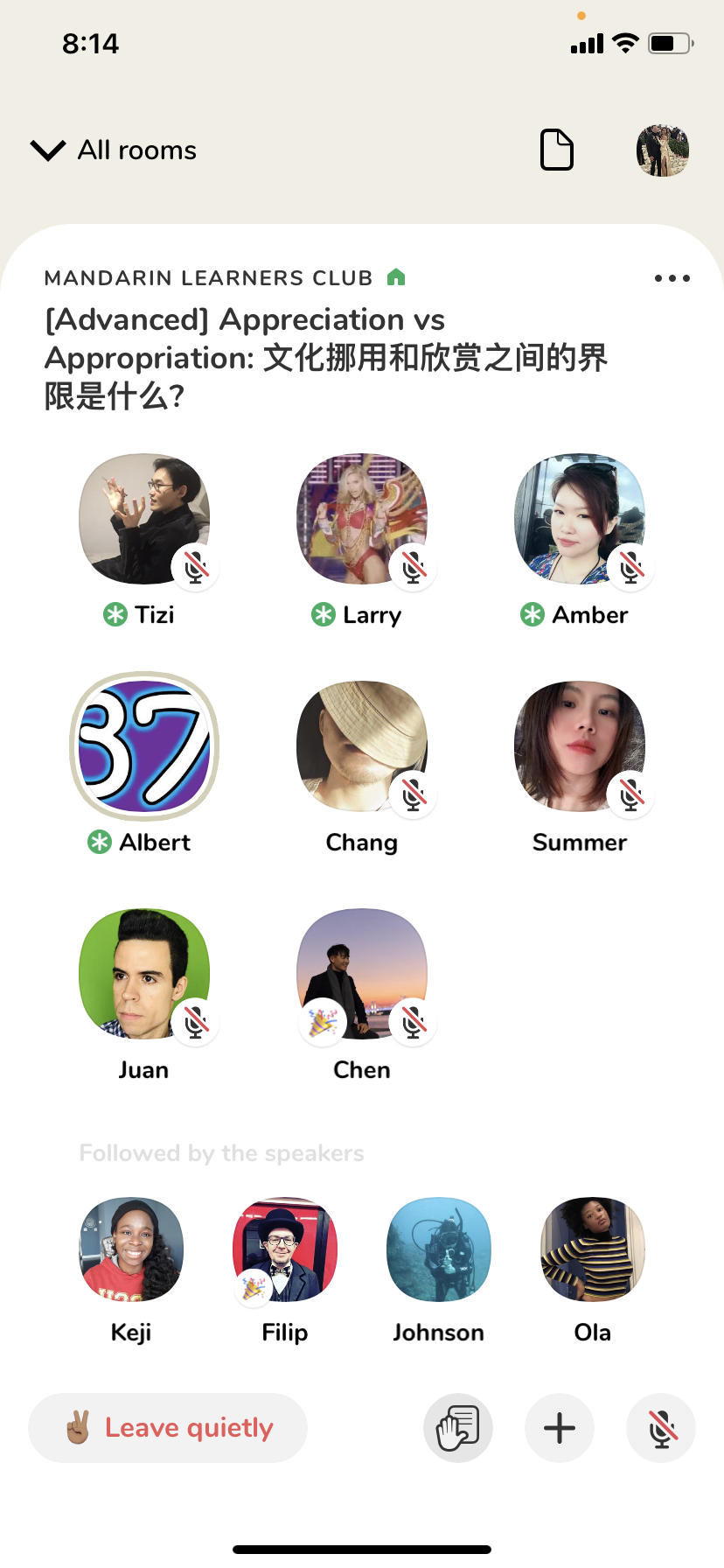The width and height of the screenshot is (724, 1568).
Task: Open Albert's profile
Action: pyautogui.click(x=144, y=746)
